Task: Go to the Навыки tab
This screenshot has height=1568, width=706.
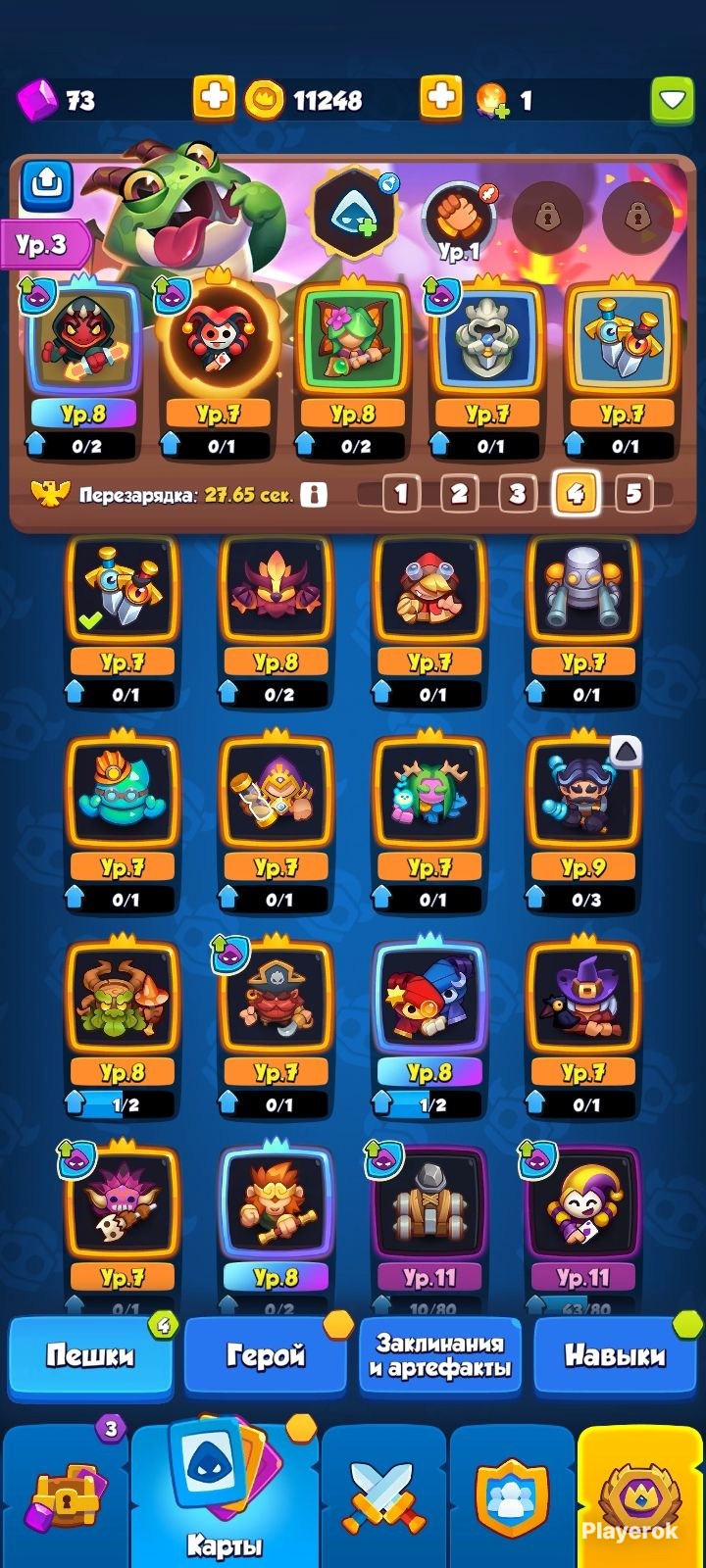Action: tap(615, 1356)
